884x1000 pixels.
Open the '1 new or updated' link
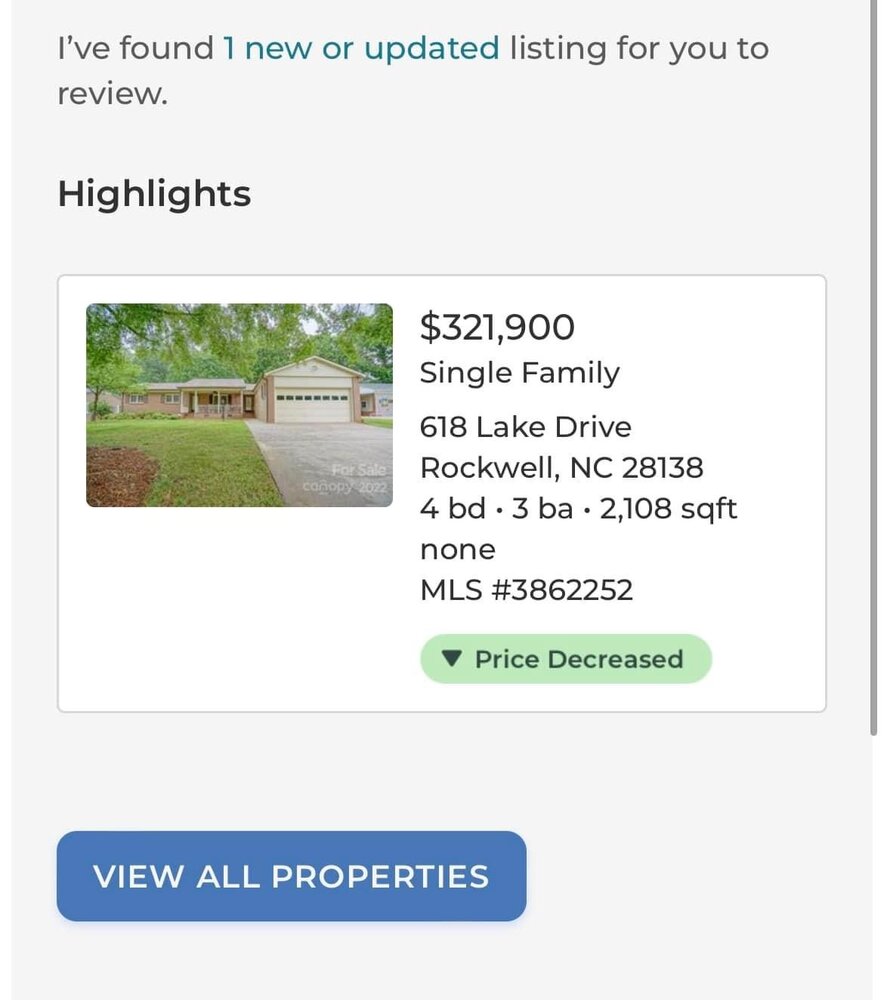pos(361,48)
